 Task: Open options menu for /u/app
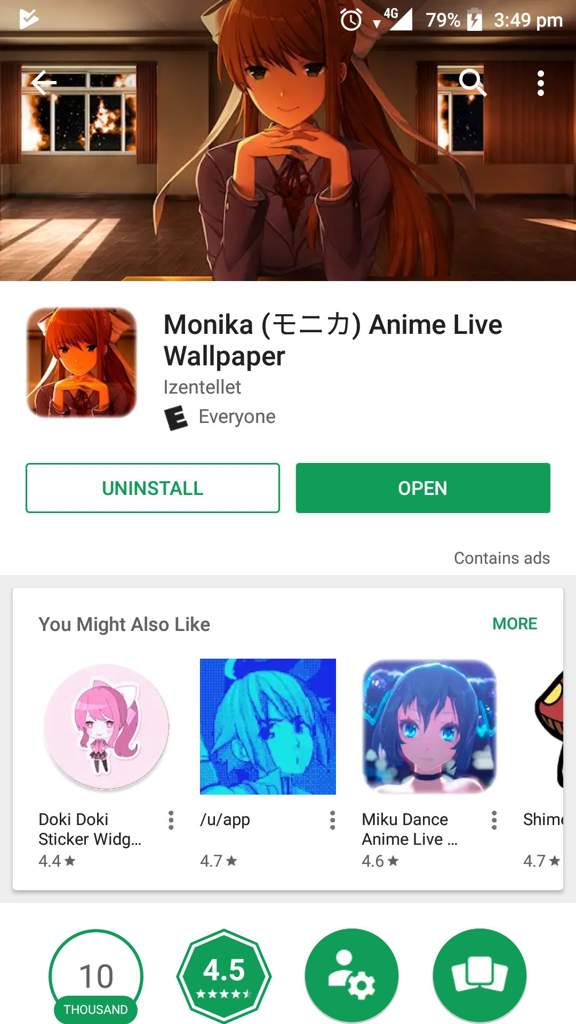coord(332,820)
